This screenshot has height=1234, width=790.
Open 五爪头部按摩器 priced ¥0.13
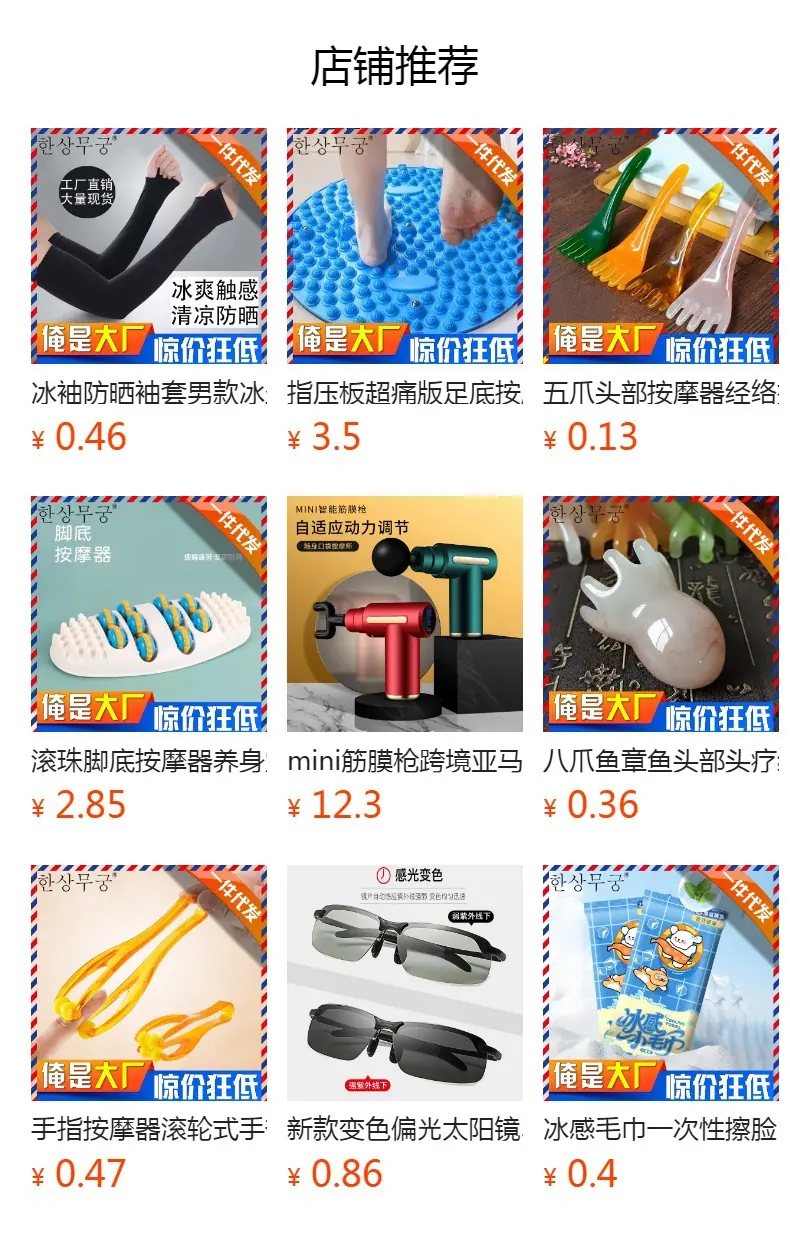[x=661, y=291]
